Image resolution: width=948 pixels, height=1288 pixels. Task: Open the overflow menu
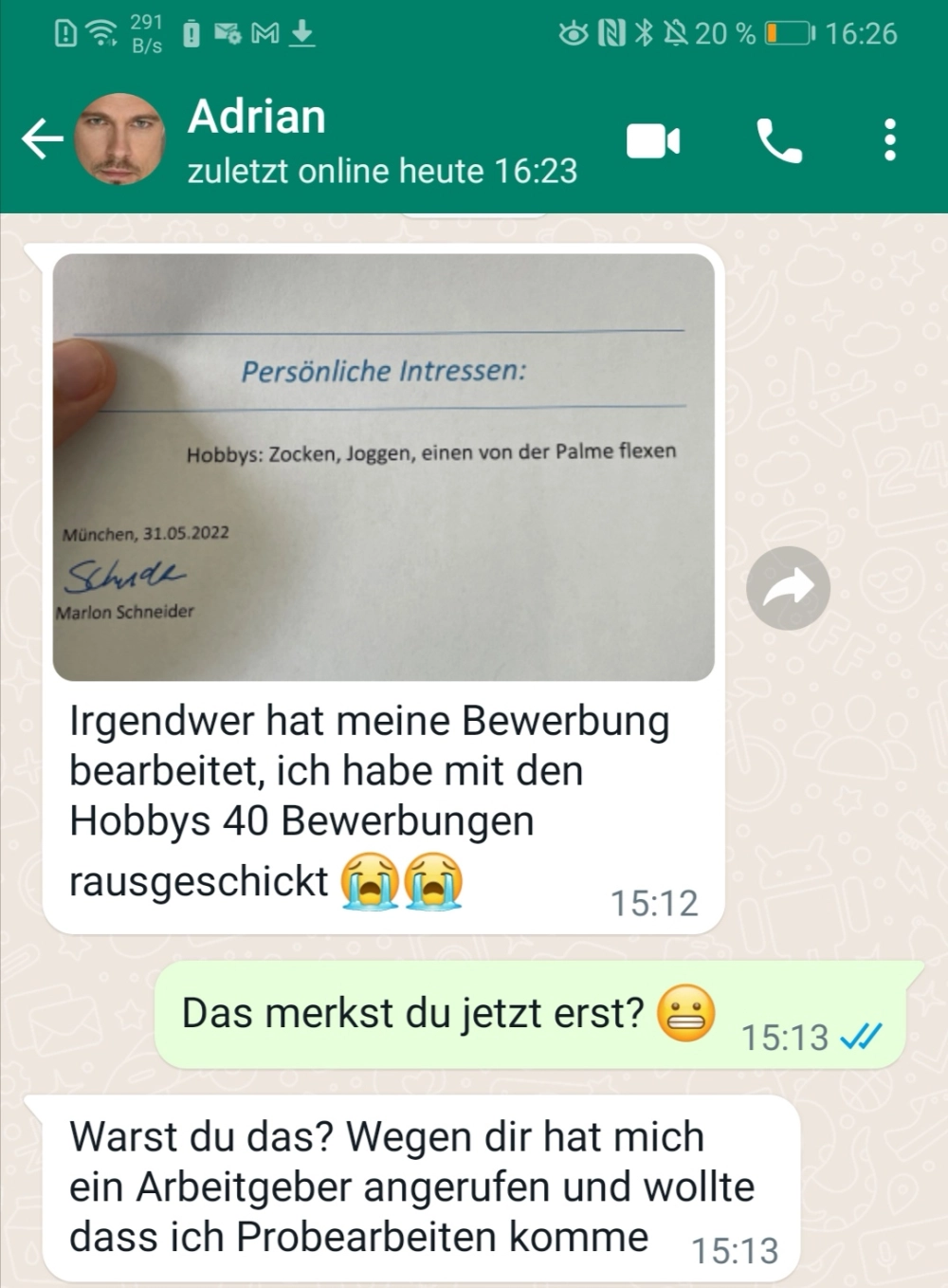pyautogui.click(x=889, y=140)
